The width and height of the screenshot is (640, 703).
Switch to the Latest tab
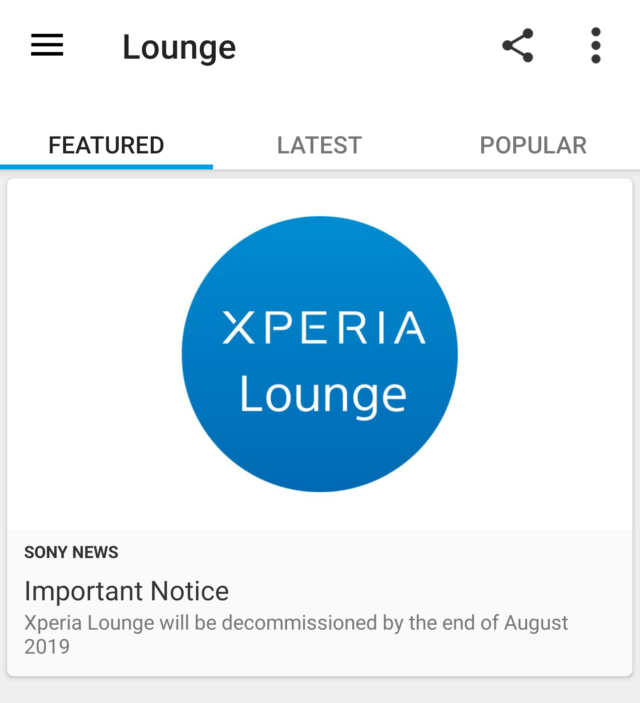(319, 145)
